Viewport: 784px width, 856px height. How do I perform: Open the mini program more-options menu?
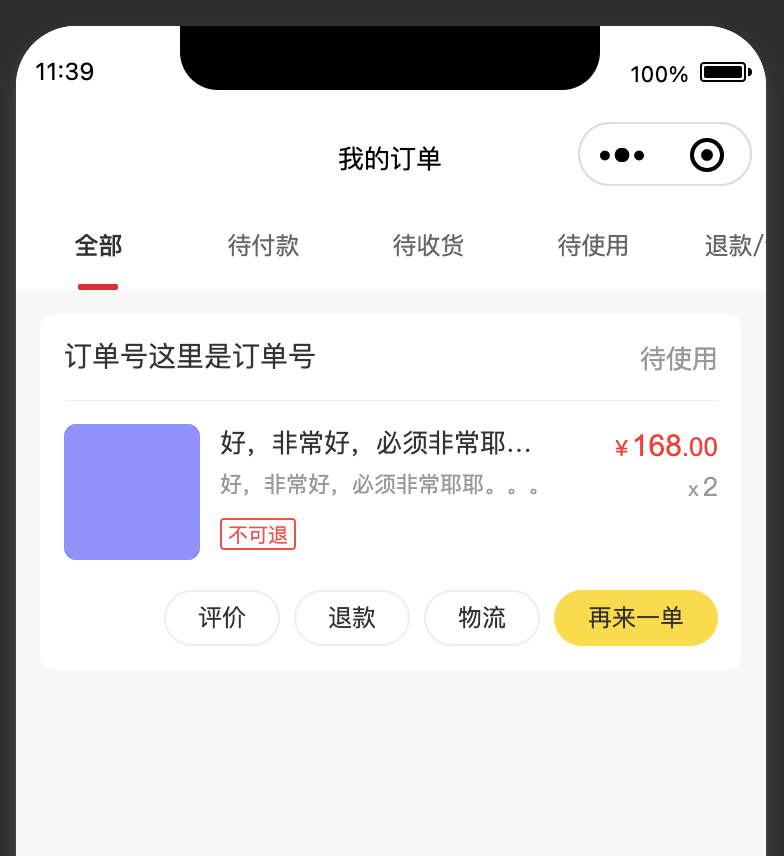[x=622, y=155]
